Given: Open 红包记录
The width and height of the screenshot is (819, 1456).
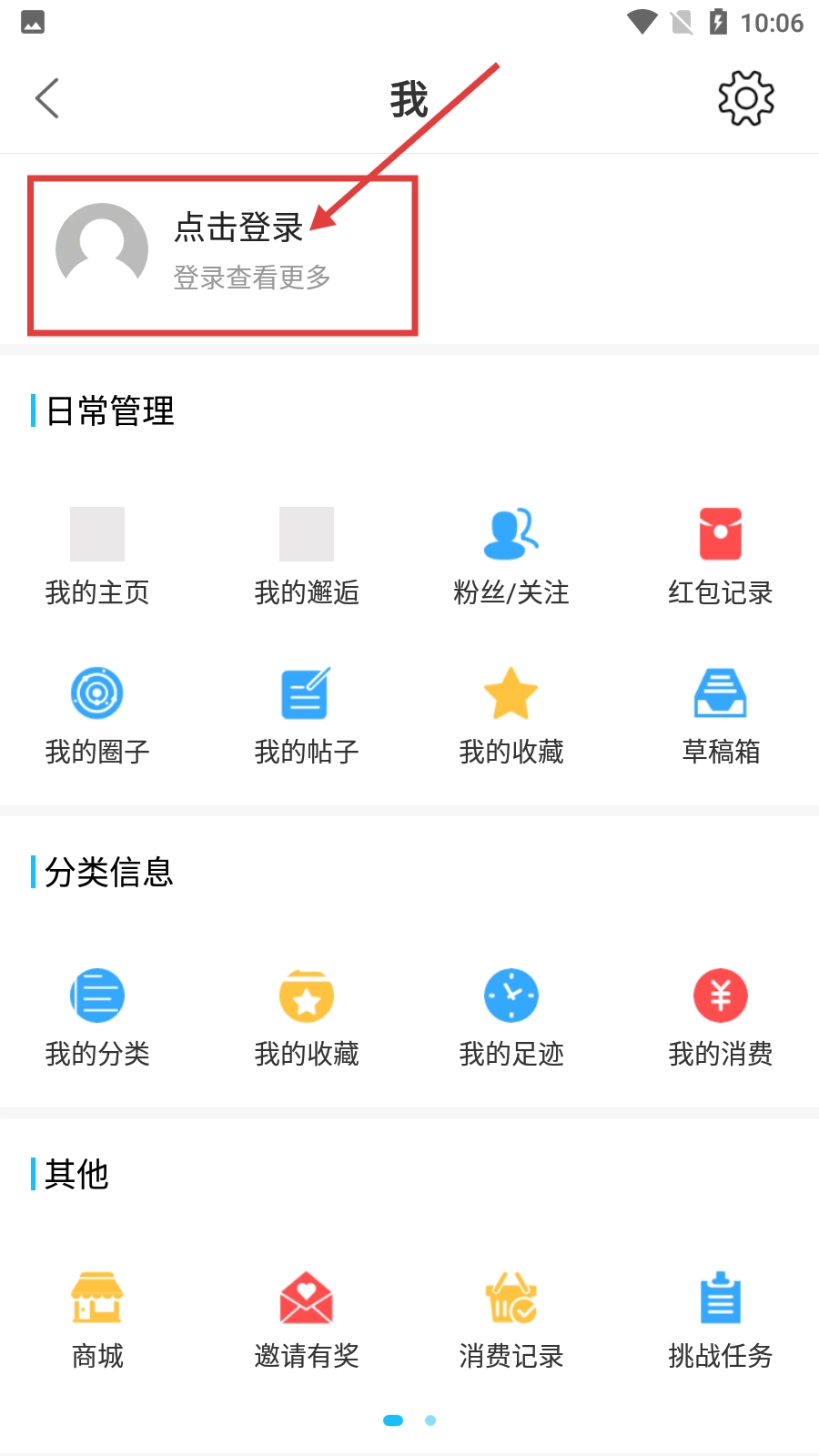Looking at the screenshot, I should point(720,555).
